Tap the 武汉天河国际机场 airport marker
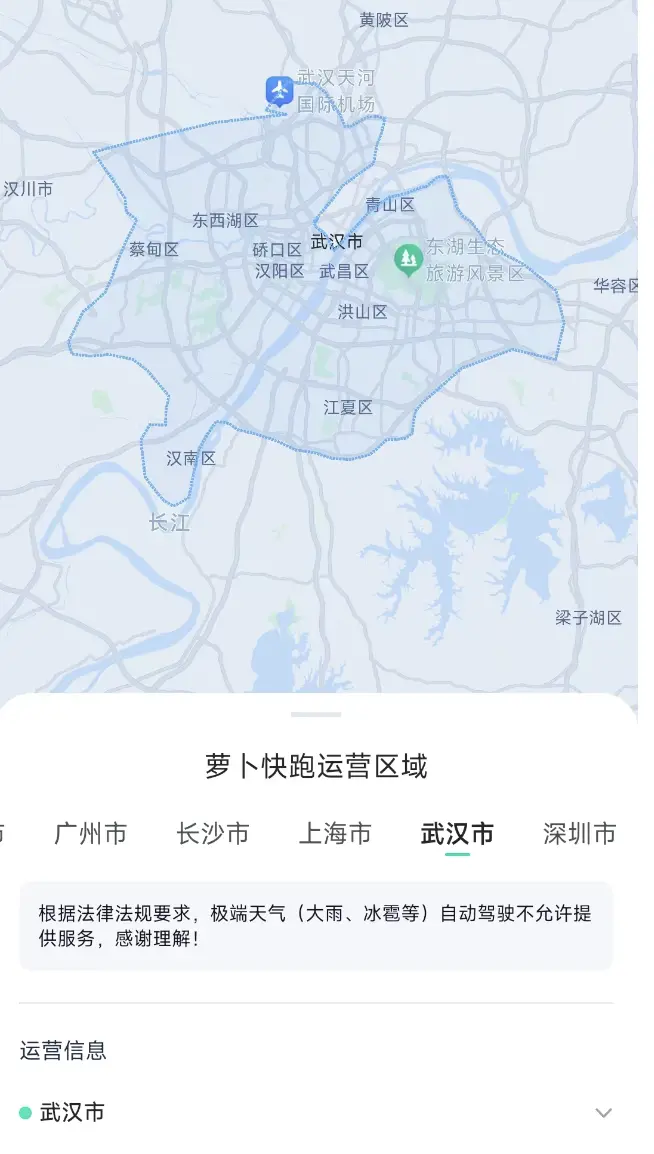This screenshot has height=1154, width=654. (279, 91)
